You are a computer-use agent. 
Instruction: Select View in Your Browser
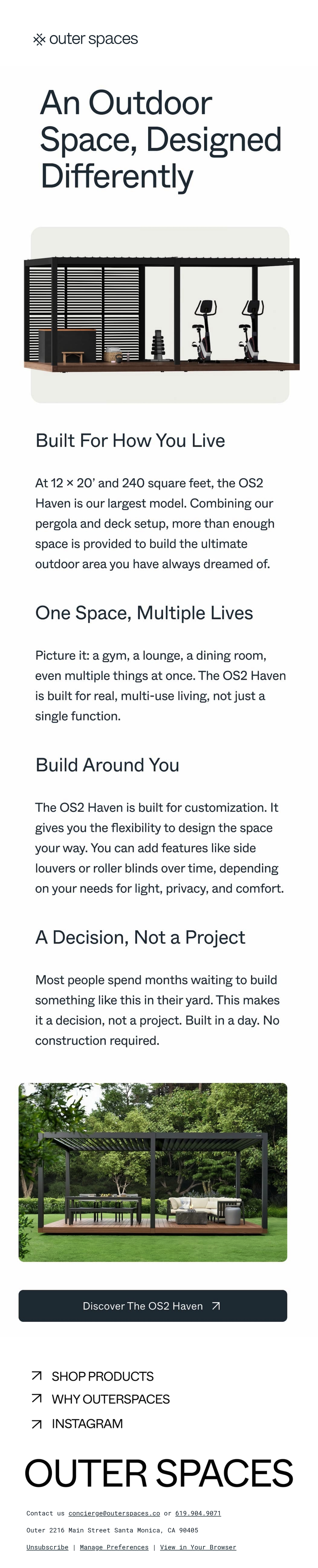(198, 1547)
